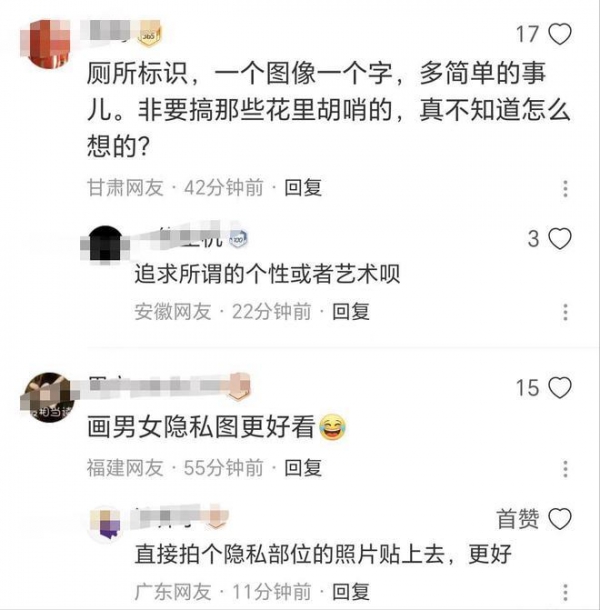The image size is (600, 610).
Task: Like the comment 画男女隐私图更好看
Action: (x=561, y=387)
